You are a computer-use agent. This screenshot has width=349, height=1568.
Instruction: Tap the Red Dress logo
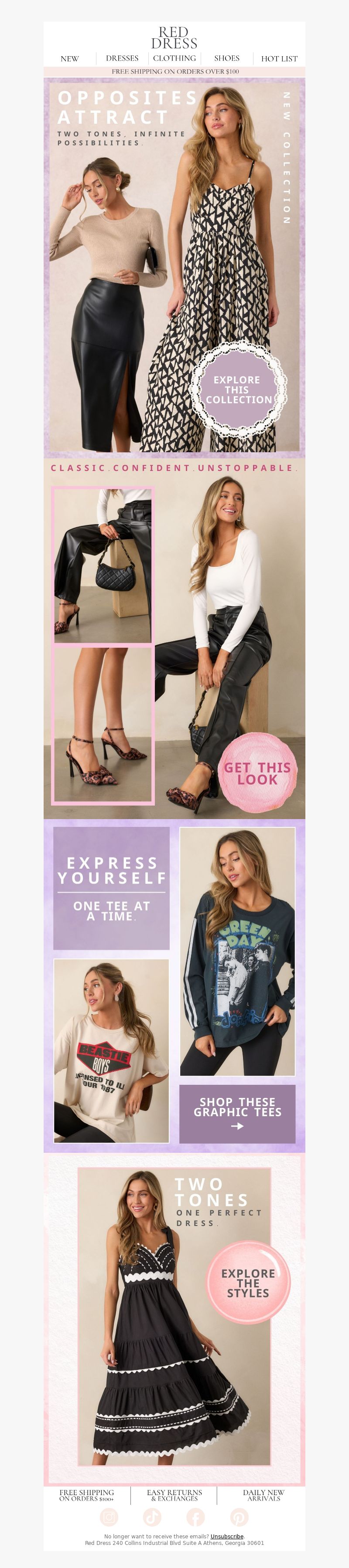174,38
